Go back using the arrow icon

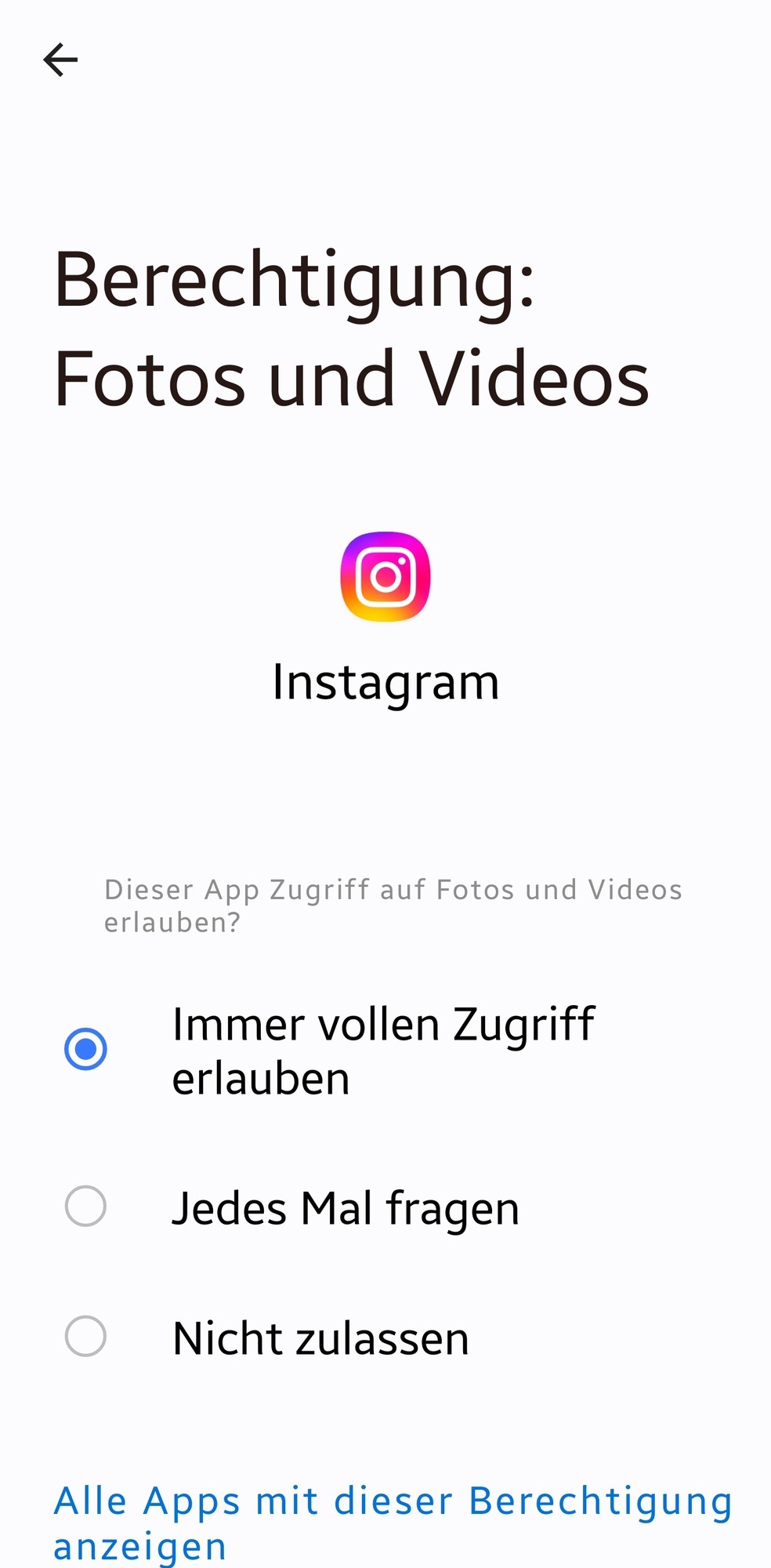[60, 60]
